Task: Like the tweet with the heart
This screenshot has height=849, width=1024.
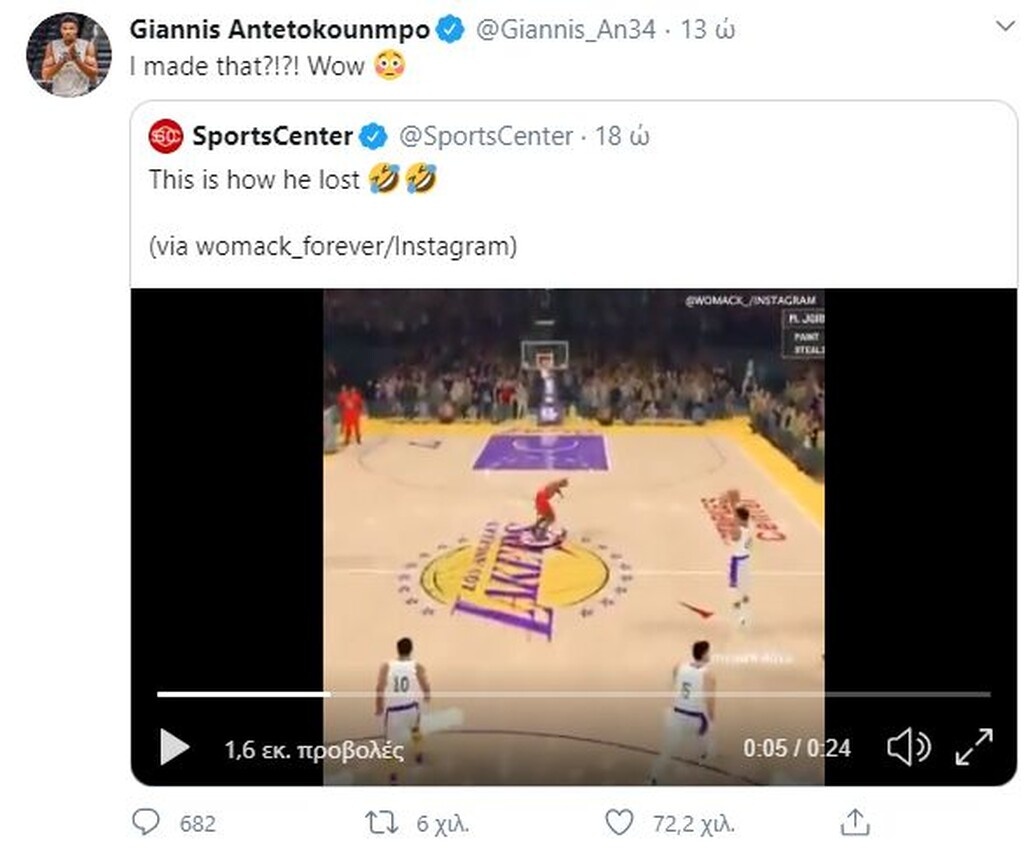Action: pos(620,823)
